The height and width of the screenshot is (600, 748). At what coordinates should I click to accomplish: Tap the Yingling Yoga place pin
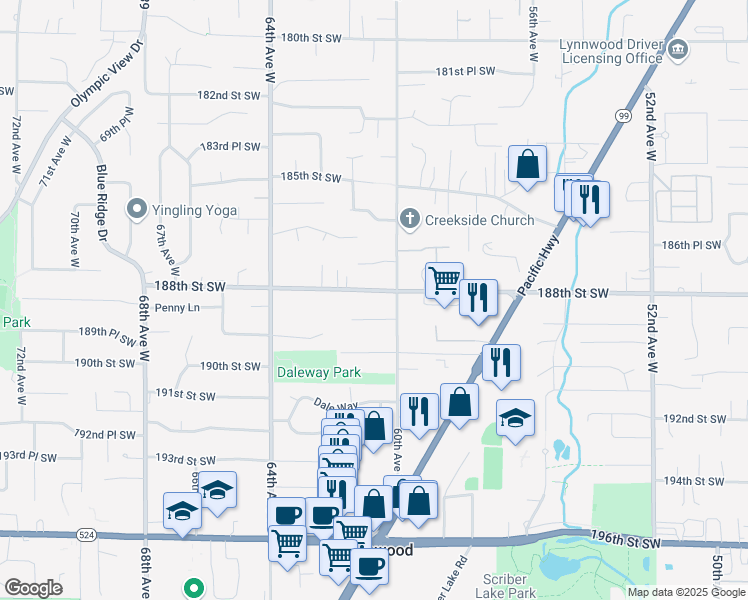137,210
